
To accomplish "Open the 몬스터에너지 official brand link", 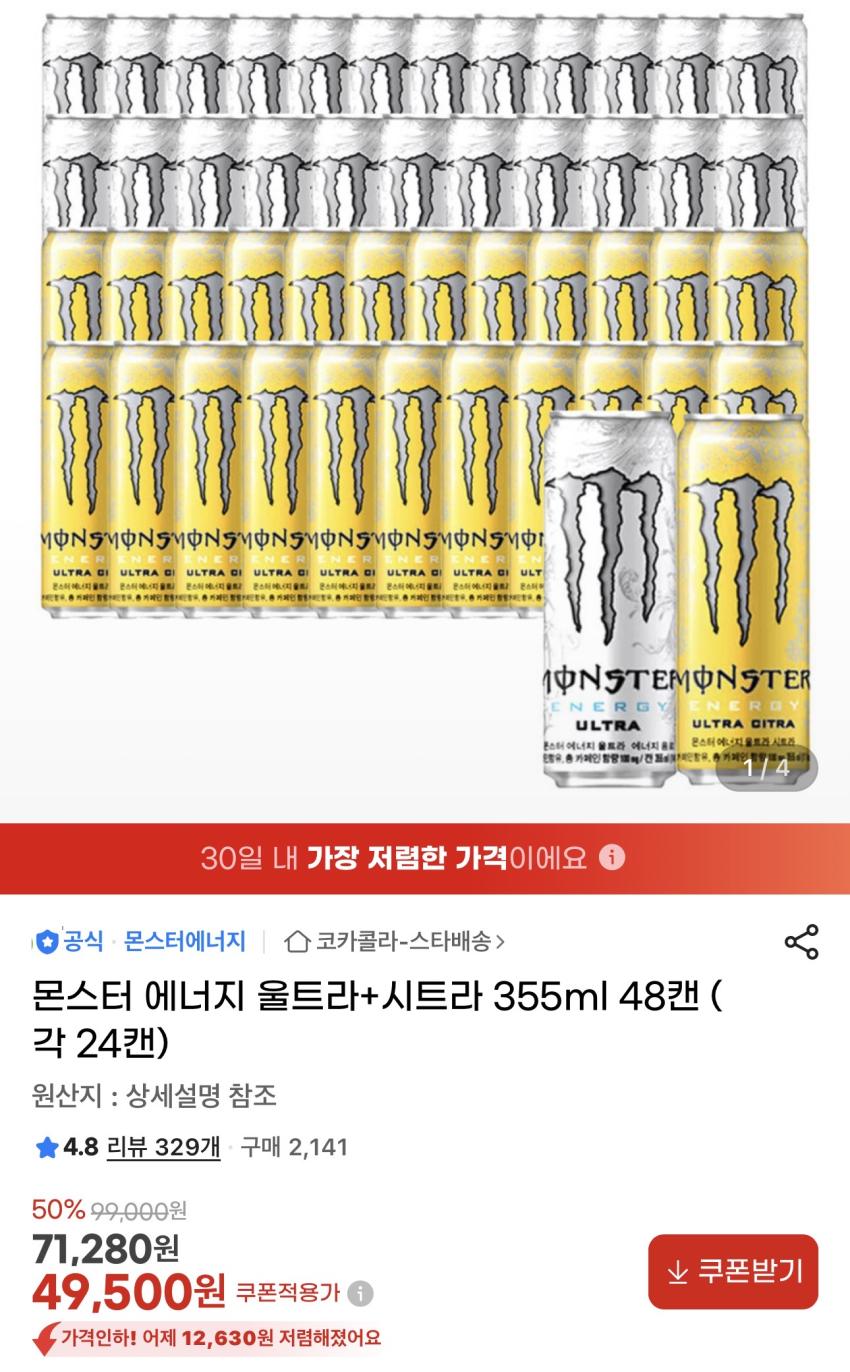I will click(184, 941).
